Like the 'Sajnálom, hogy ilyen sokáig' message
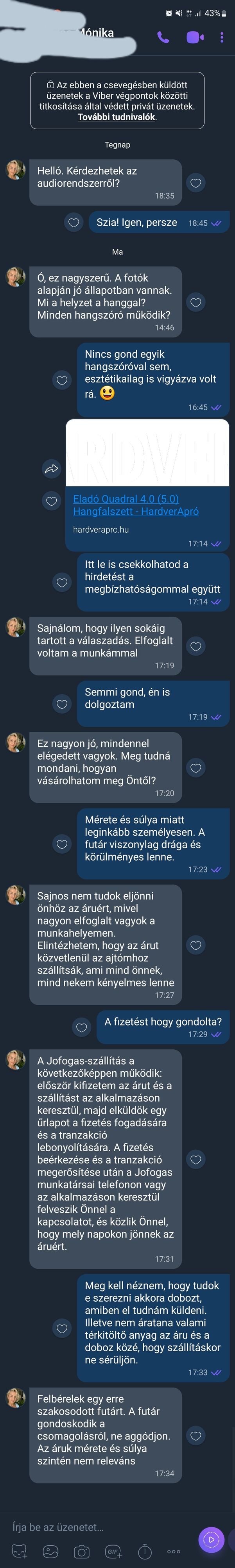The width and height of the screenshot is (235, 1568). pos(196,646)
